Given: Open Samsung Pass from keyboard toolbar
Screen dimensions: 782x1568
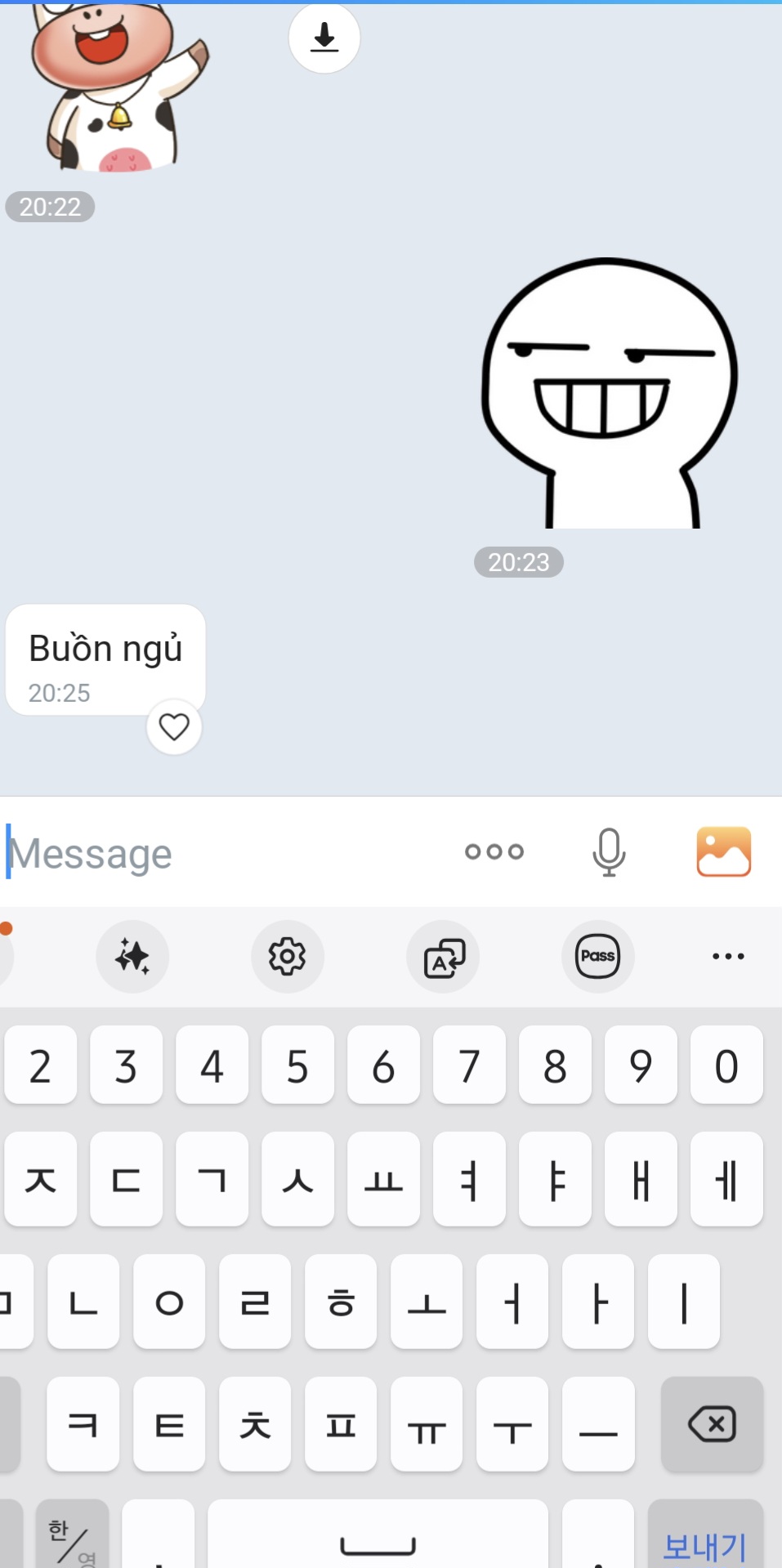Looking at the screenshot, I should pyautogui.click(x=598, y=956).
